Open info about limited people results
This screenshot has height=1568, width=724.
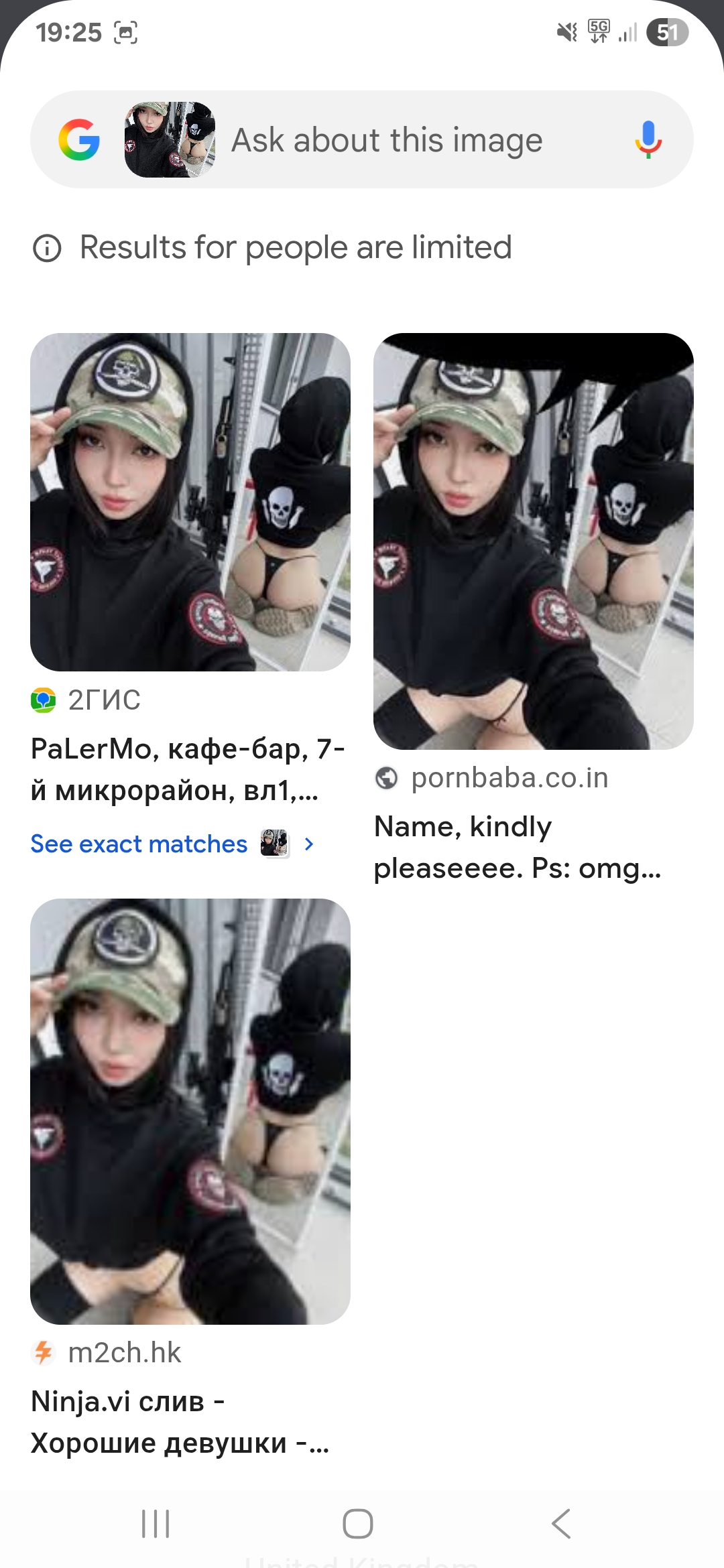[x=47, y=248]
